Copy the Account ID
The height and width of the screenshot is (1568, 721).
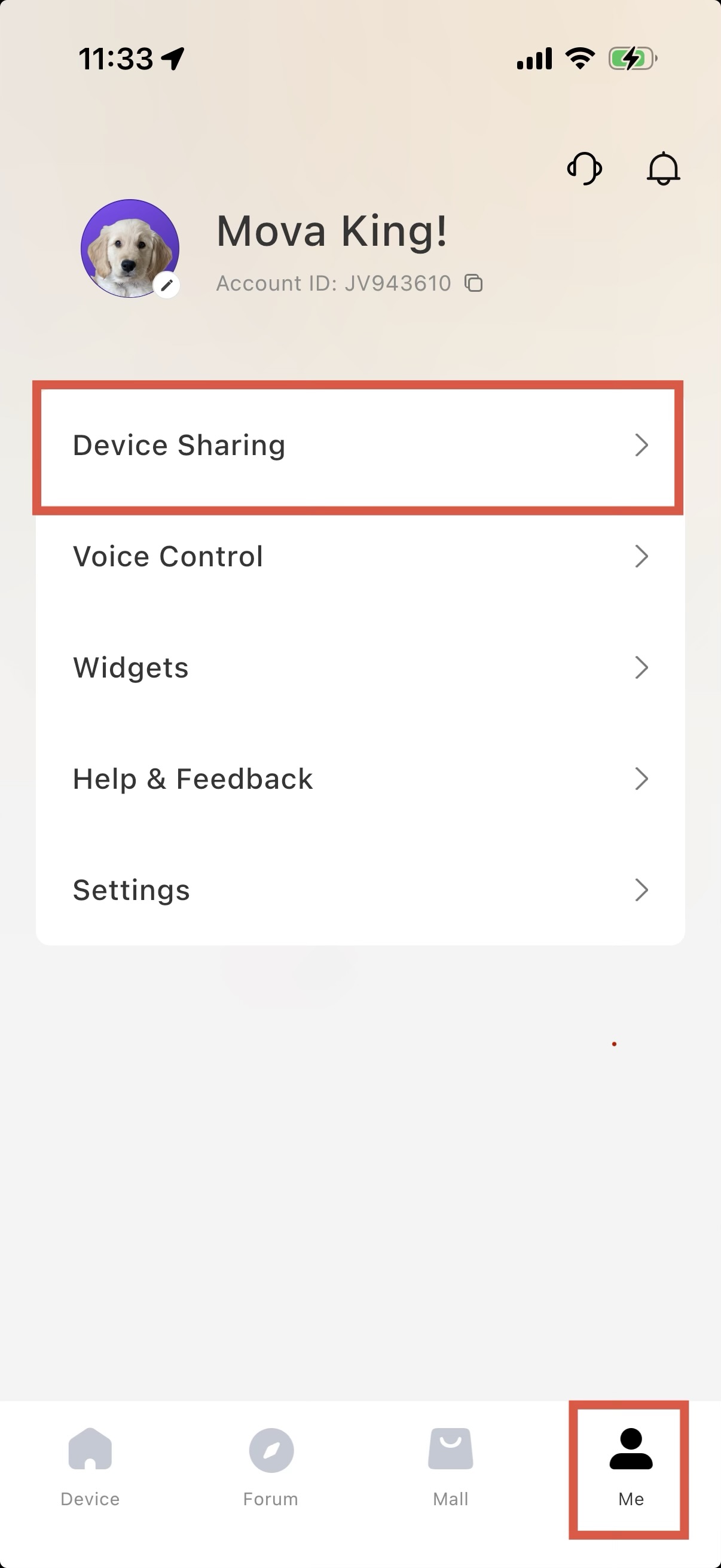pos(473,283)
